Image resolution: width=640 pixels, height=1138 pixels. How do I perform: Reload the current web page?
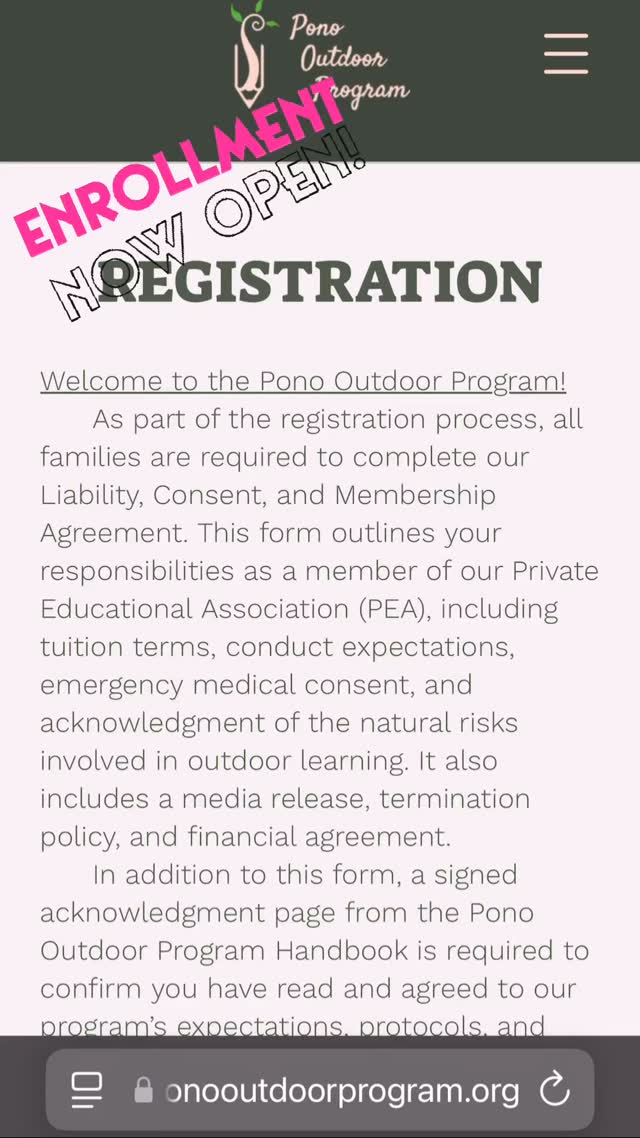554,1090
